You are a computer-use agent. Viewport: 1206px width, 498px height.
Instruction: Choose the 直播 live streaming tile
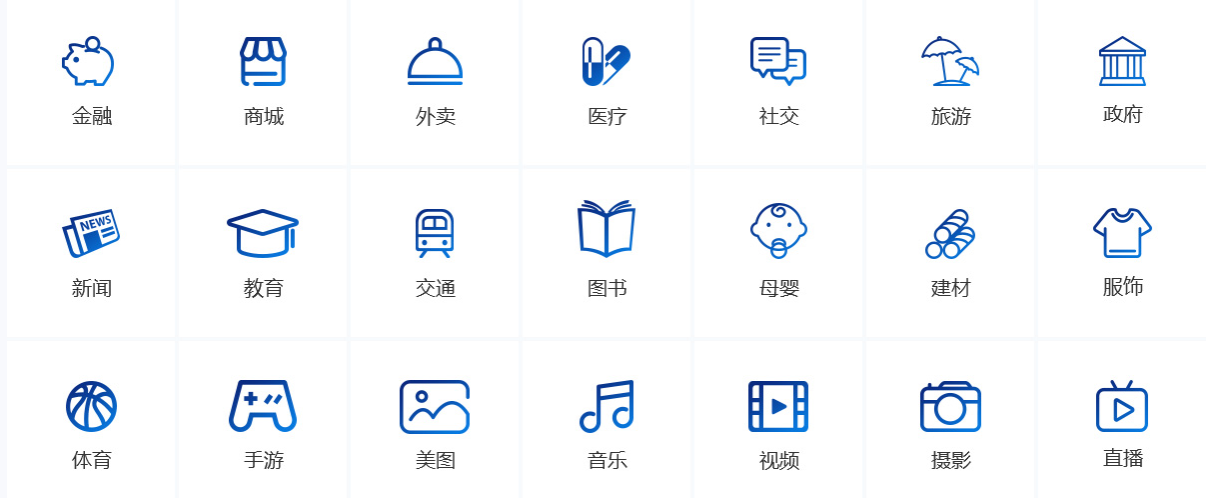[x=1122, y=424]
